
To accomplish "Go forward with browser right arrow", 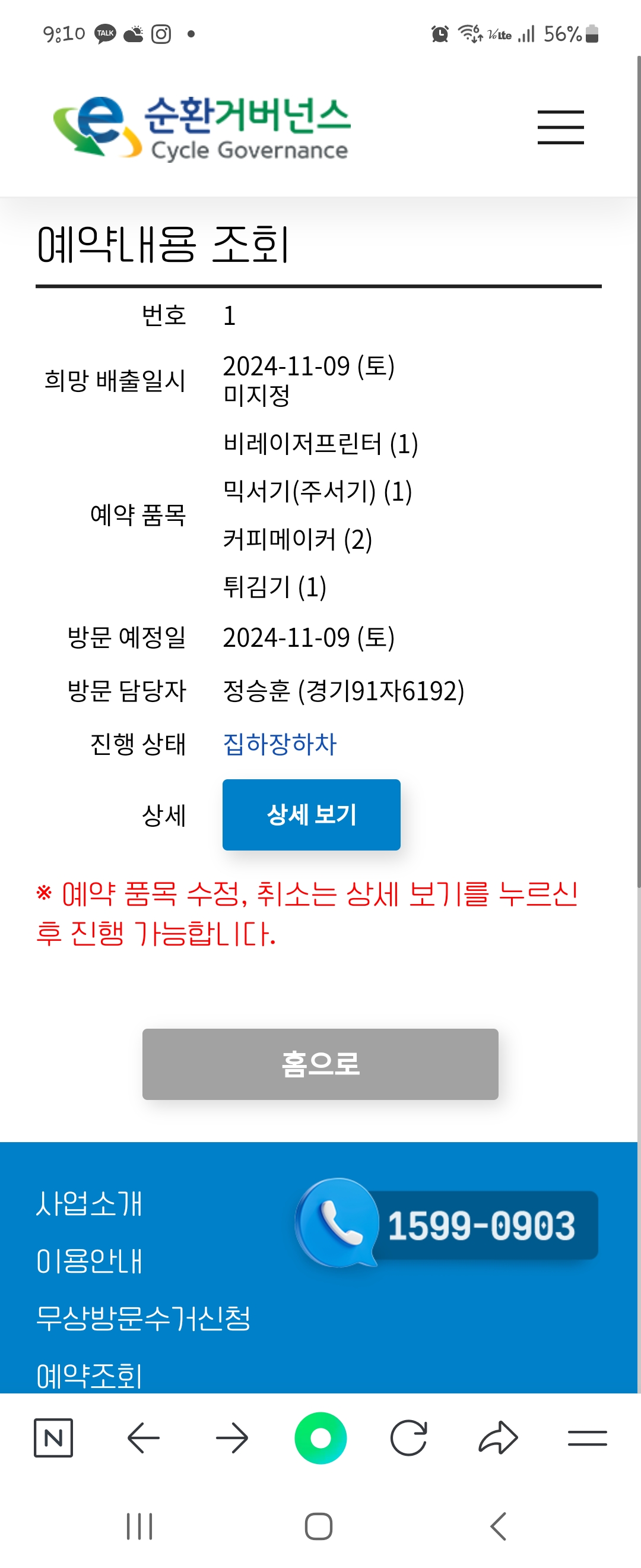I will [231, 1438].
